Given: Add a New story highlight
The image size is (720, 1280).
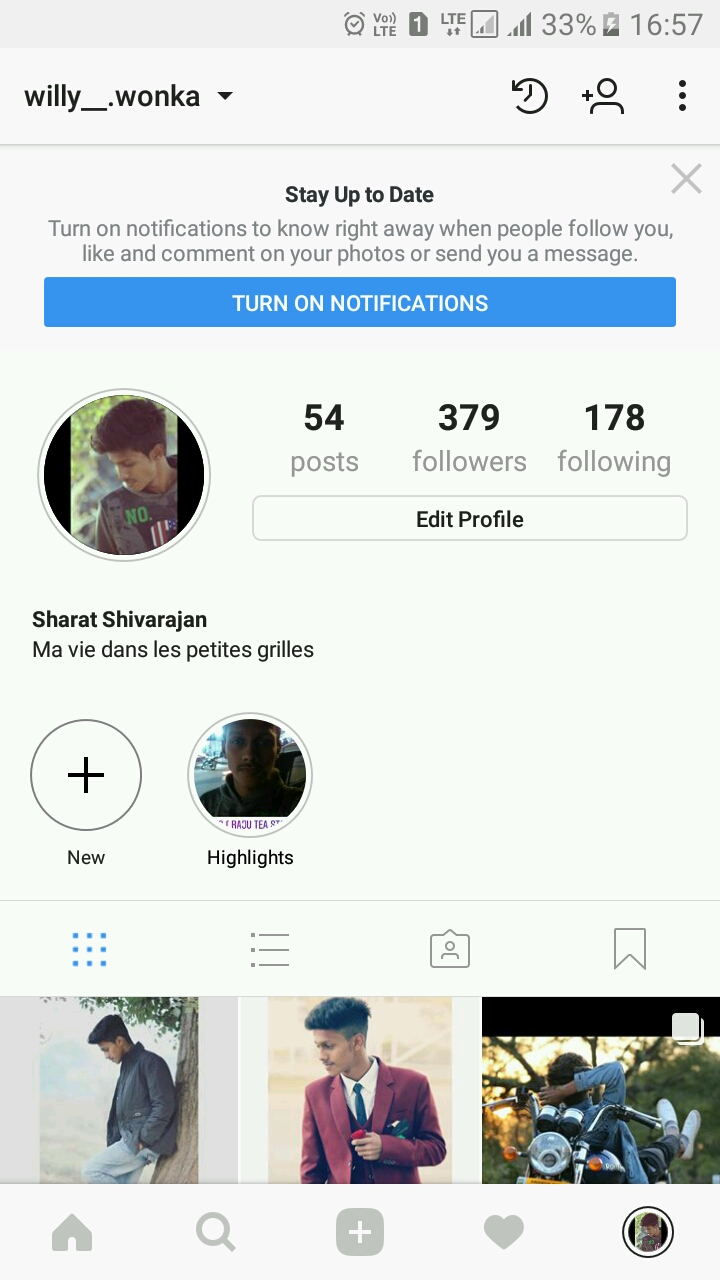Looking at the screenshot, I should click(x=86, y=776).
